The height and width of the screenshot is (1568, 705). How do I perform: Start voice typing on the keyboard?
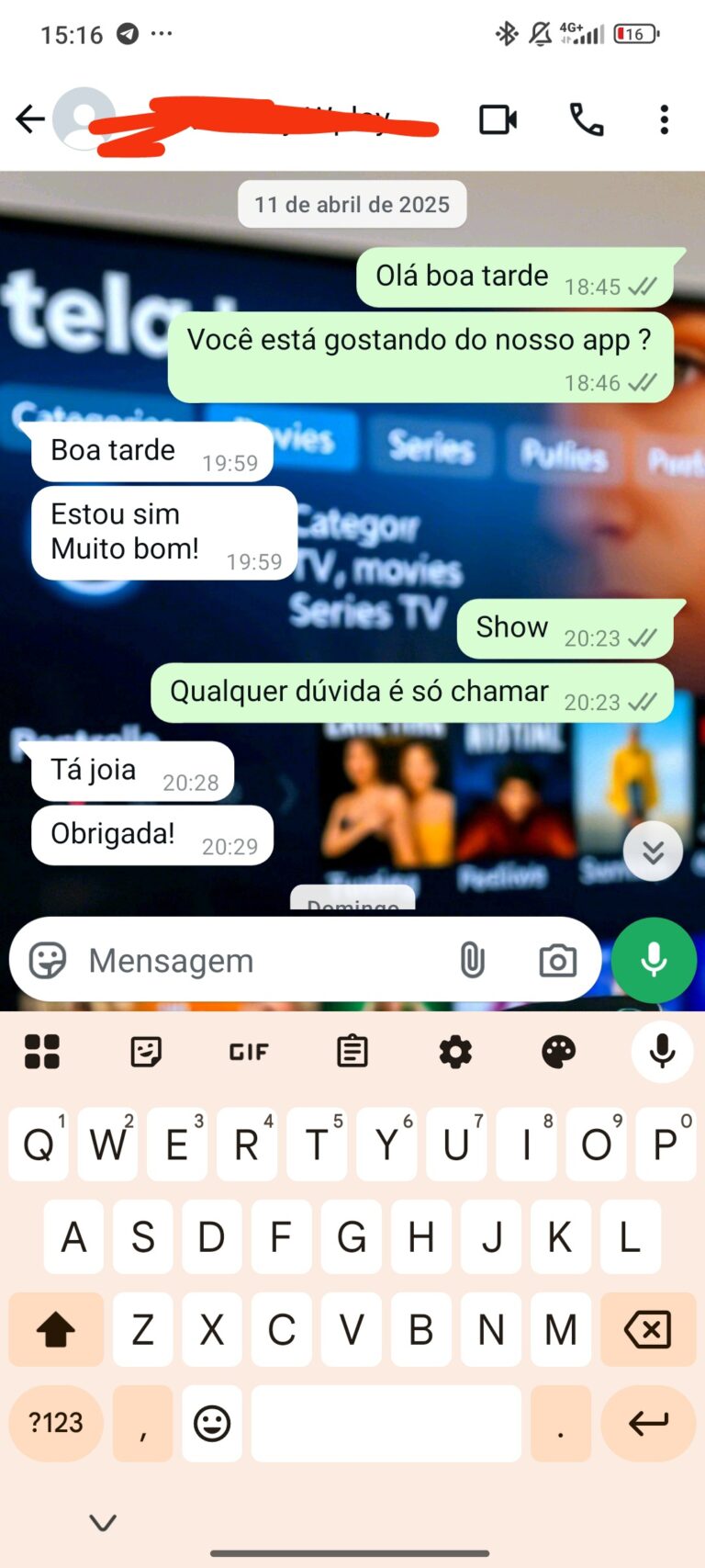click(x=662, y=1052)
